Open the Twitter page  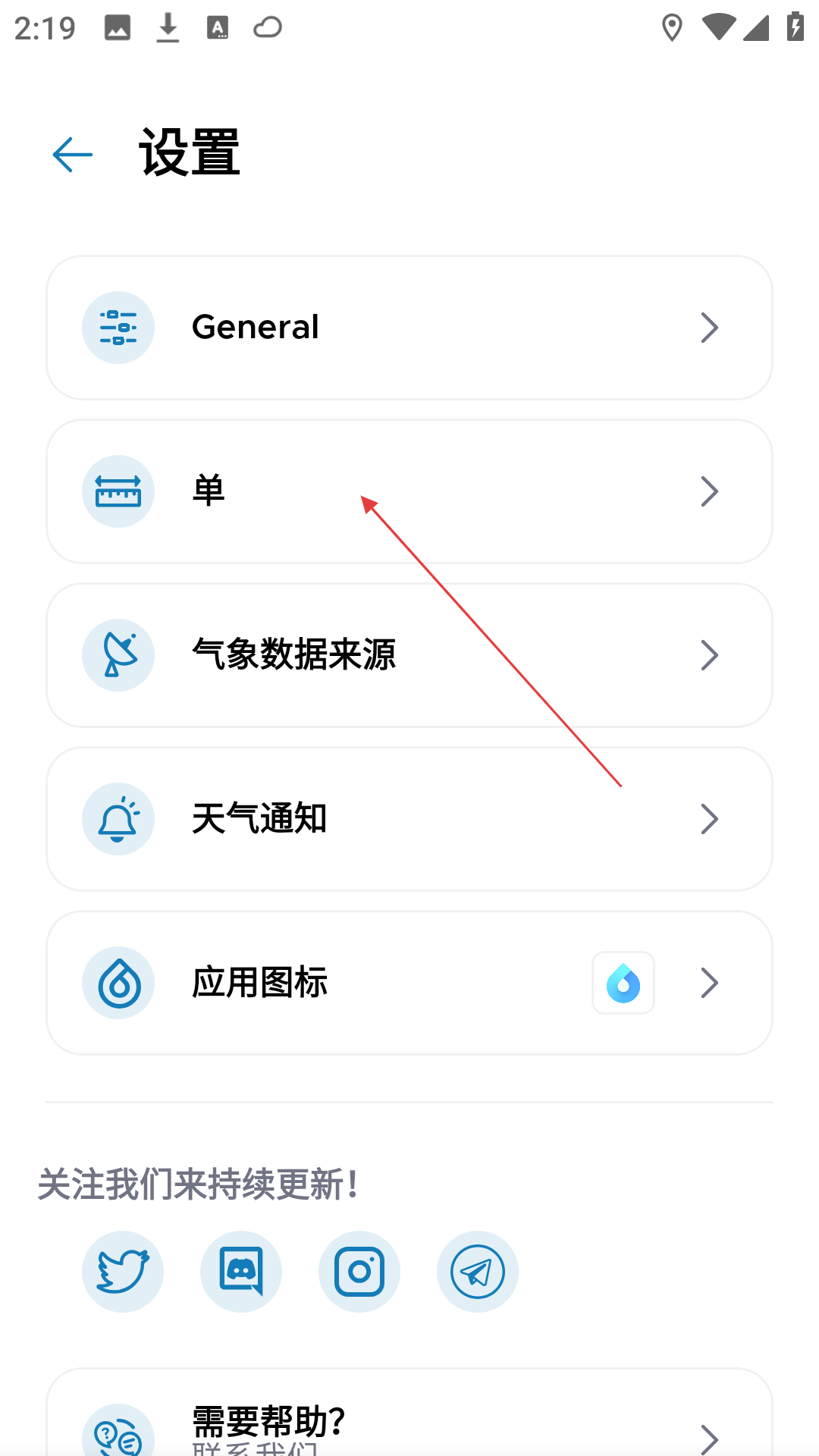coord(123,1272)
